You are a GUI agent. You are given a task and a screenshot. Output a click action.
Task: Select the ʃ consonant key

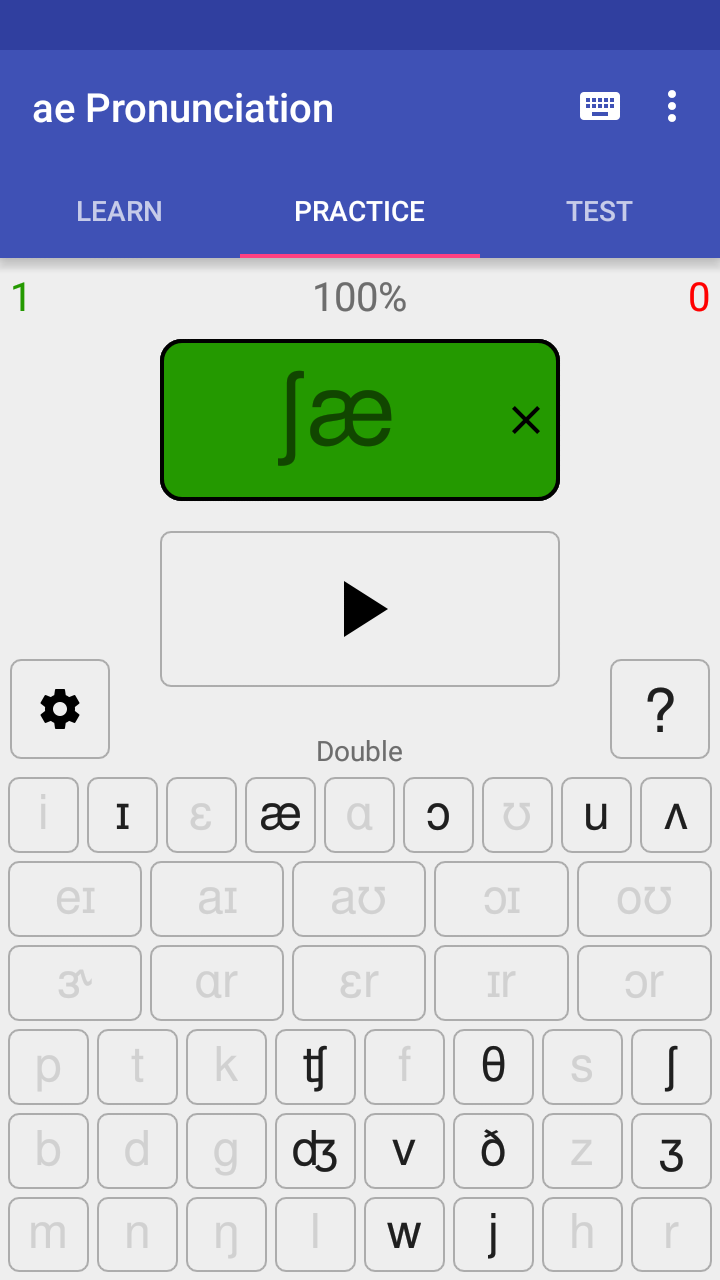(672, 1067)
